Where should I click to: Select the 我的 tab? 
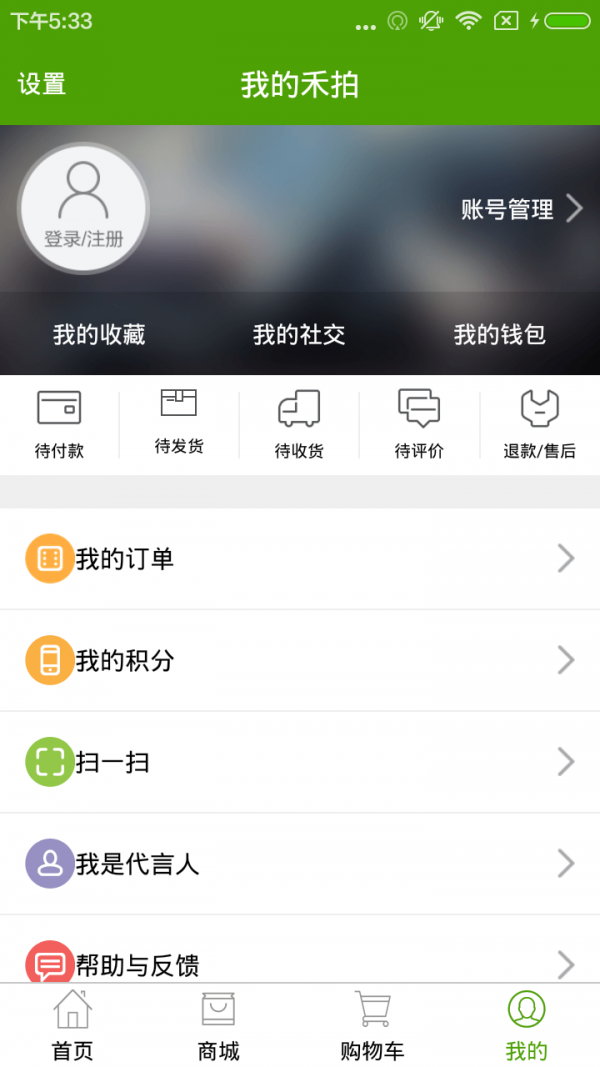coord(526,1025)
